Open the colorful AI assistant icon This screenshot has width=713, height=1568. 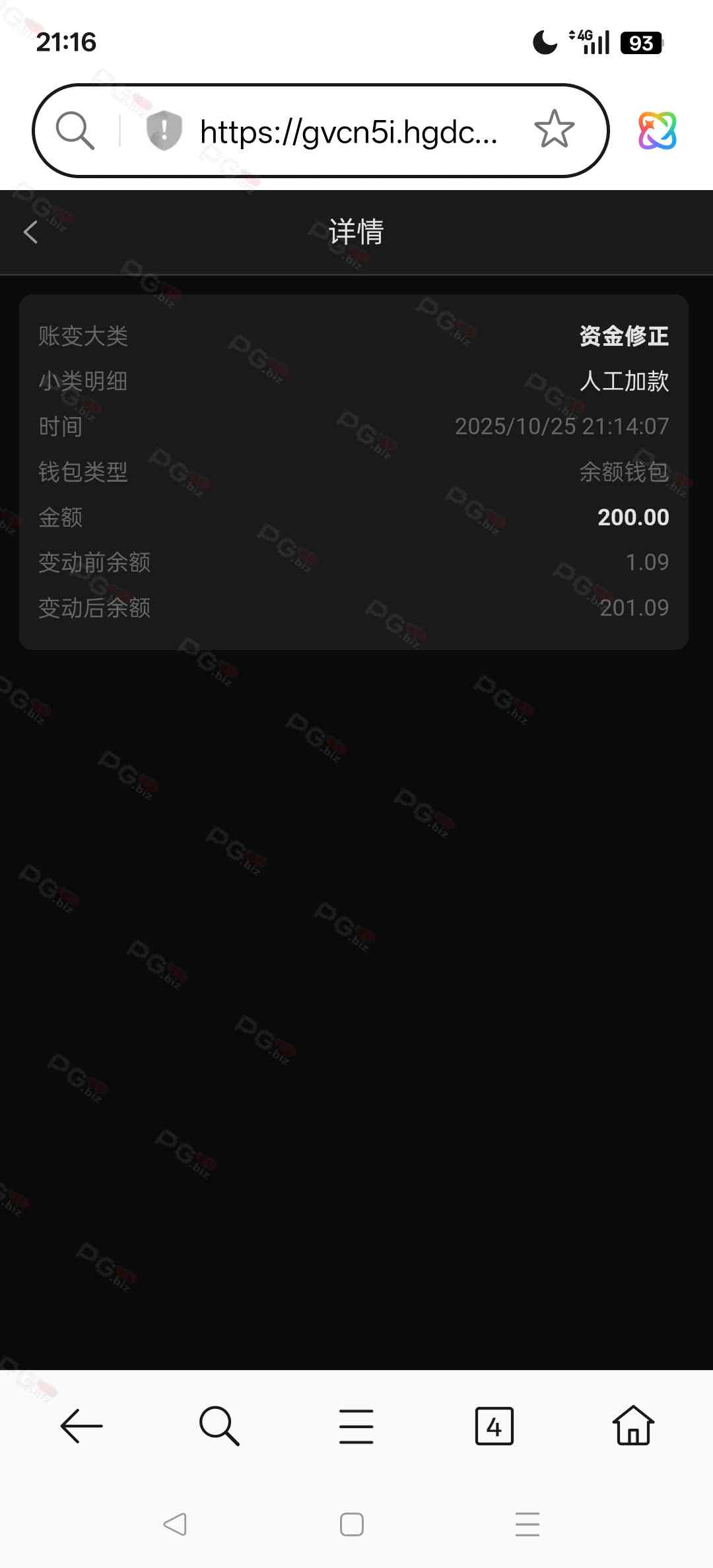tap(657, 130)
